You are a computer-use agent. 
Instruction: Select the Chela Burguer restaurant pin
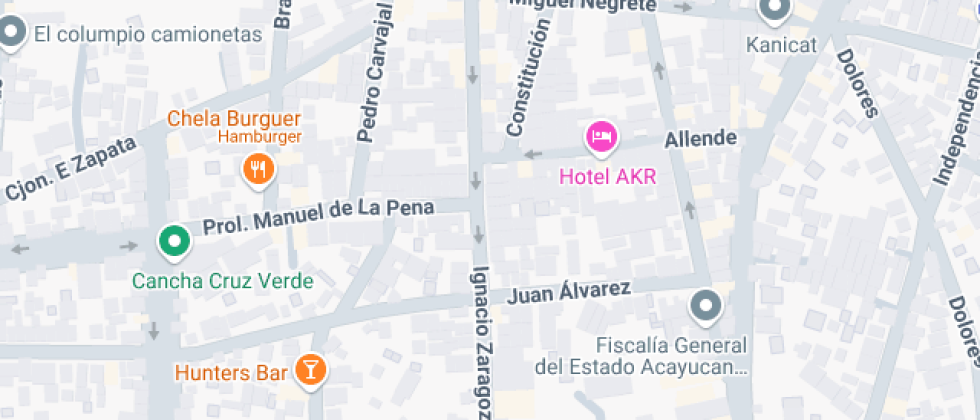tap(258, 169)
